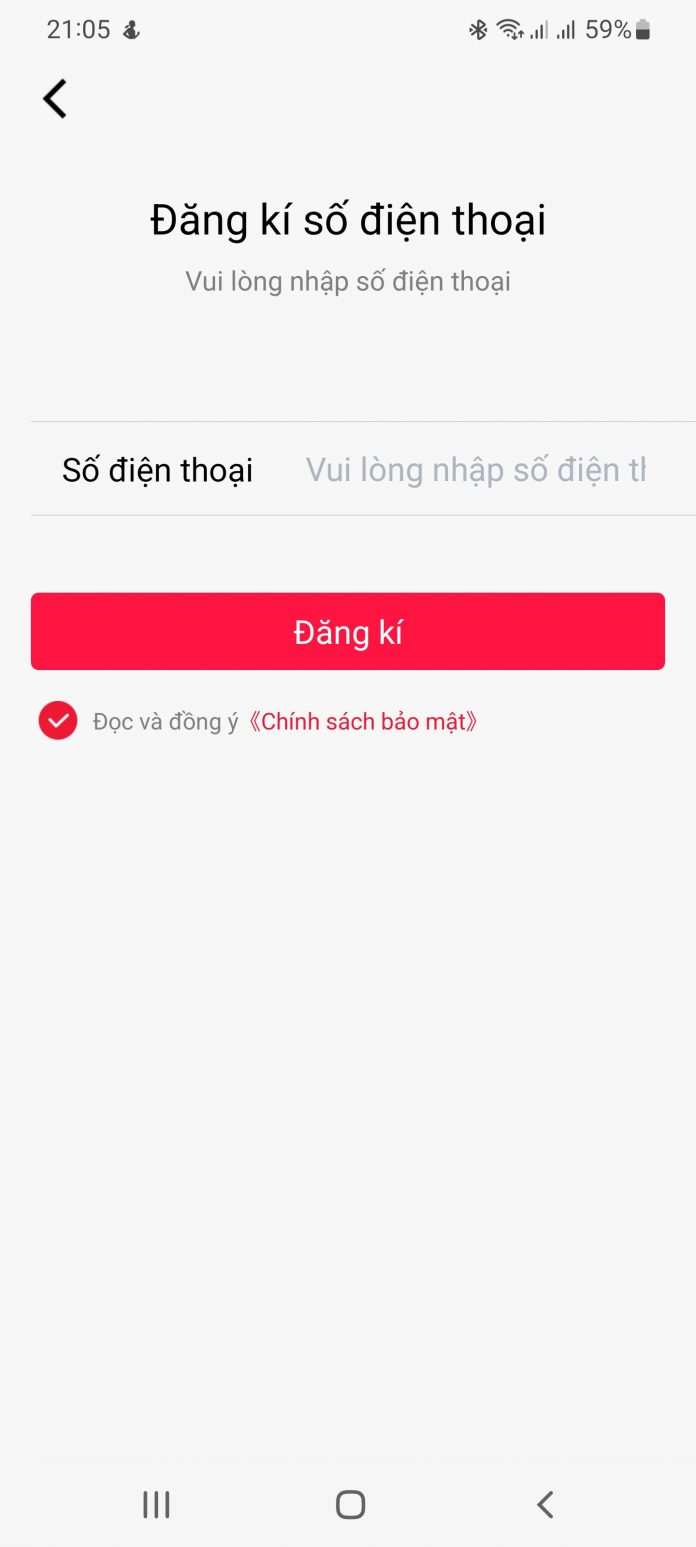Open recent apps from navigation bar

point(156,1504)
